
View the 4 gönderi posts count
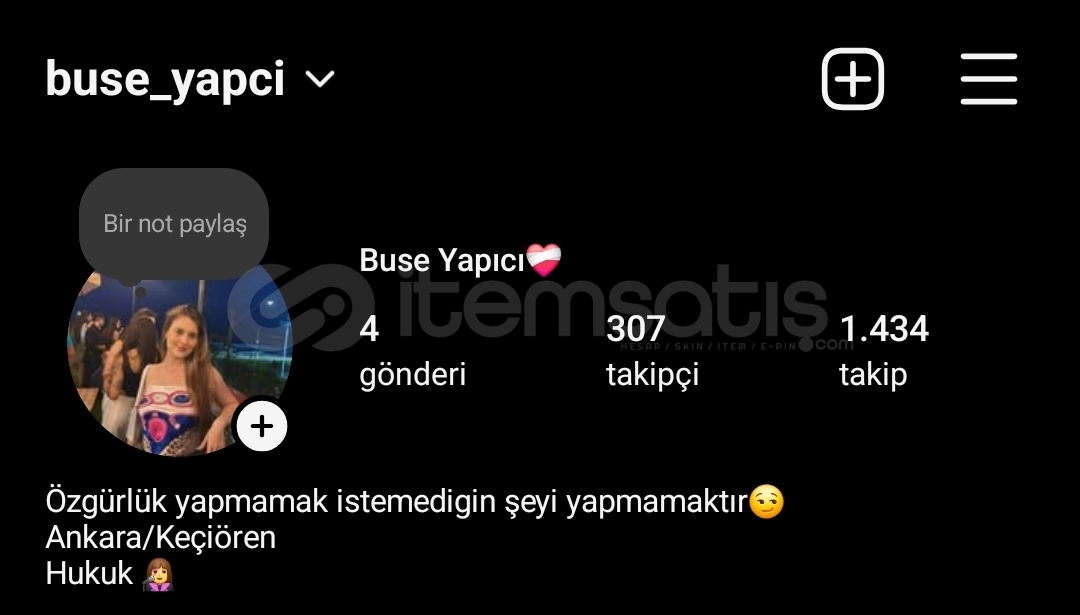pos(411,351)
